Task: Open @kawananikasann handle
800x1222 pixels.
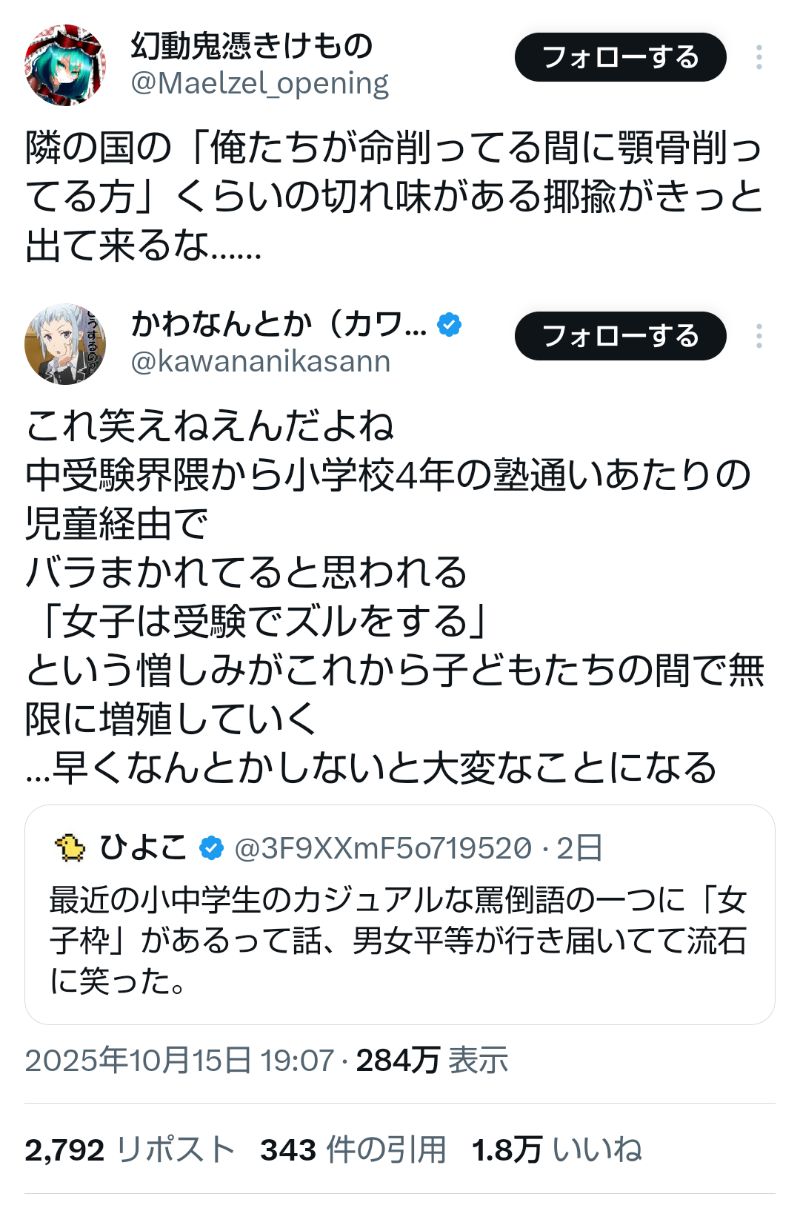Action: pyautogui.click(x=260, y=361)
